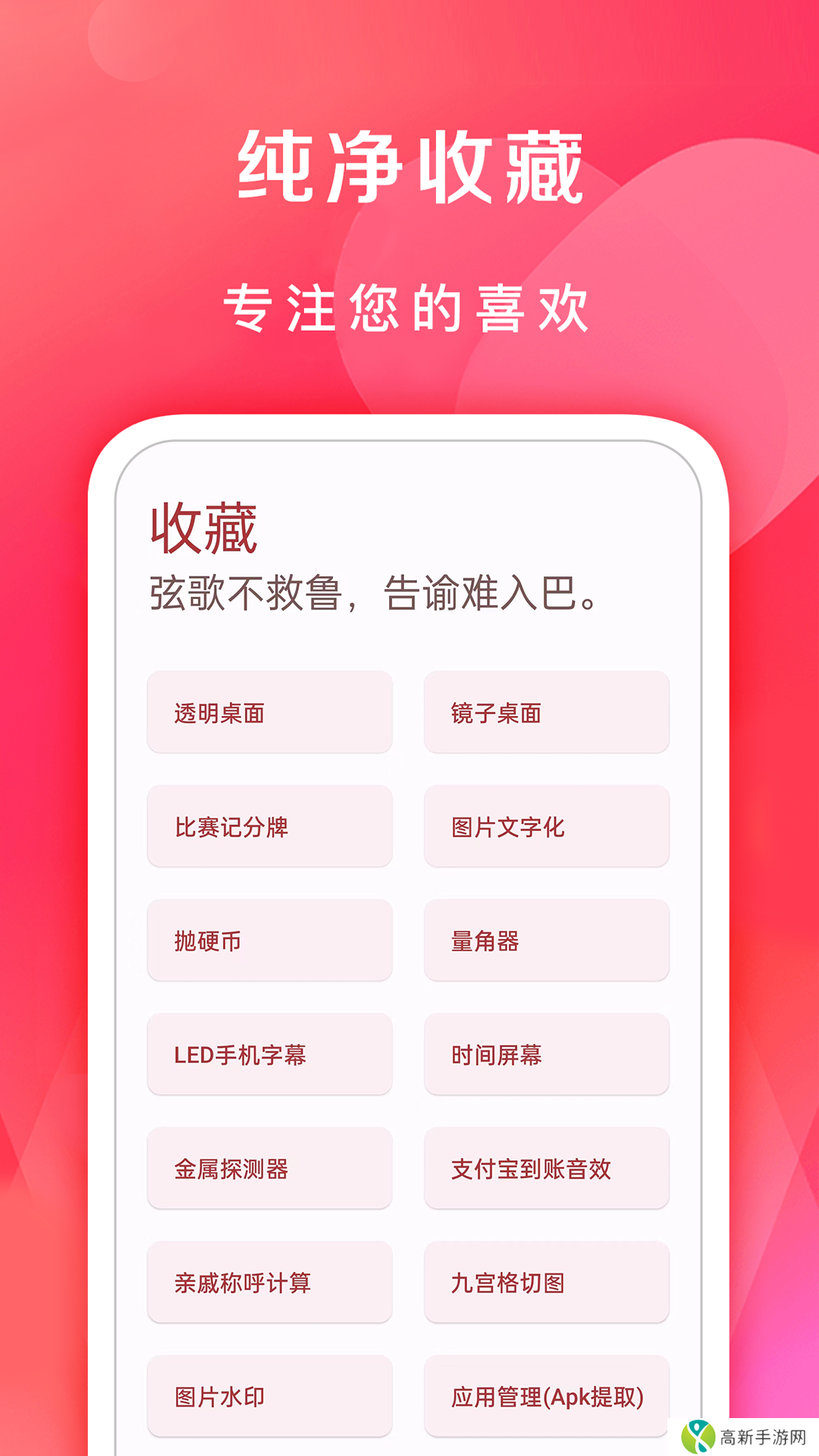This screenshot has height=1456, width=819.
Task: Open the 透明桌面 (transparent desktop) tool
Action: (x=269, y=713)
